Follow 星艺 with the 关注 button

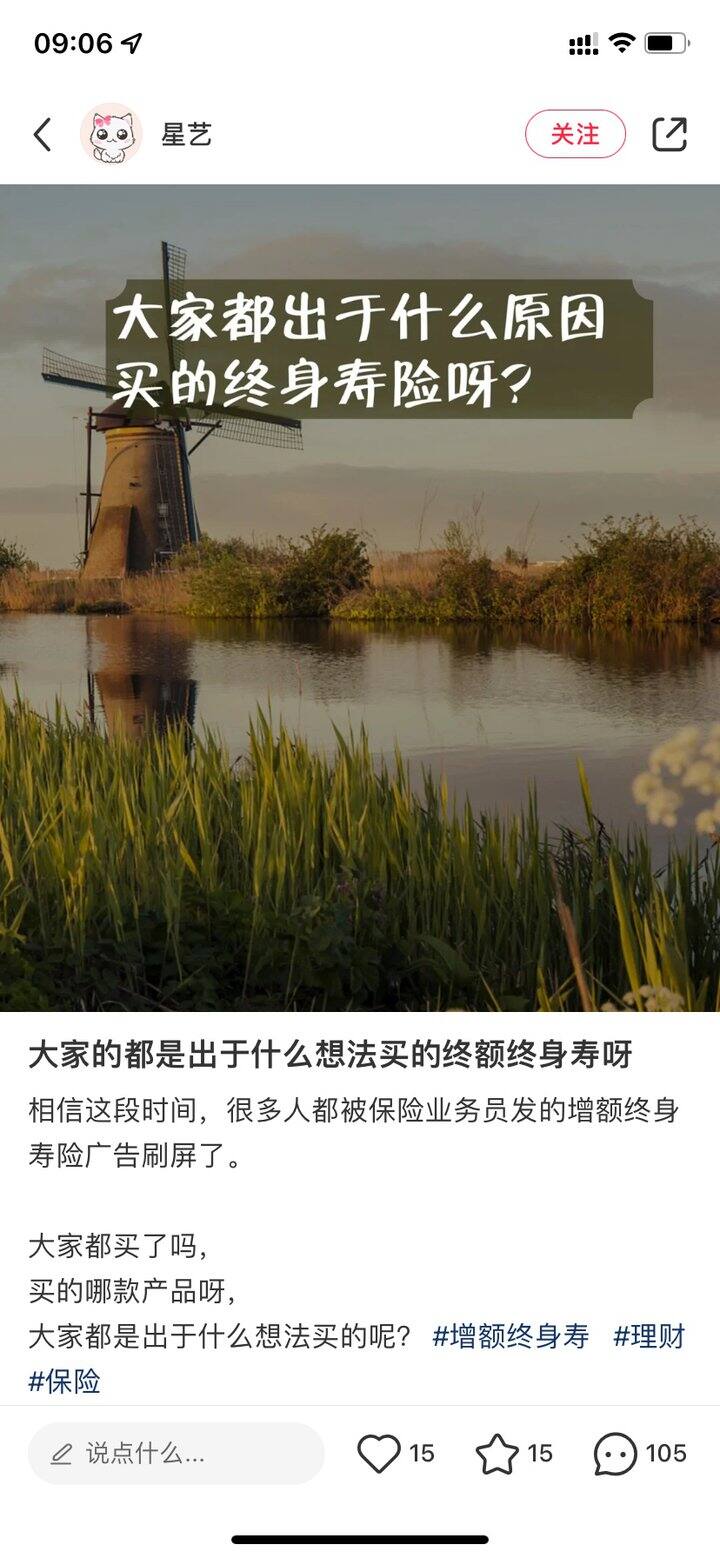coord(575,134)
